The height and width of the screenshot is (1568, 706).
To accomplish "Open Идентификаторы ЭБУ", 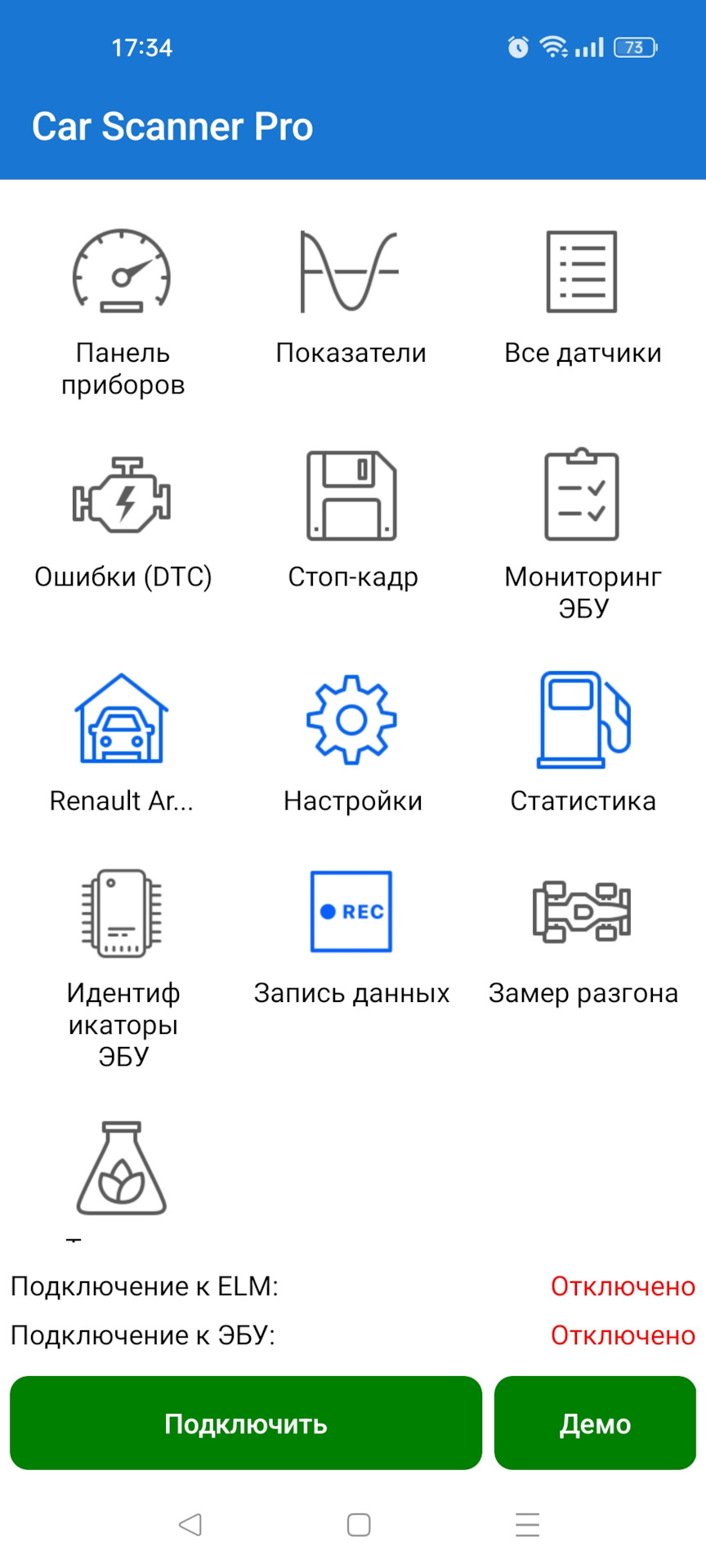I will pos(123,969).
